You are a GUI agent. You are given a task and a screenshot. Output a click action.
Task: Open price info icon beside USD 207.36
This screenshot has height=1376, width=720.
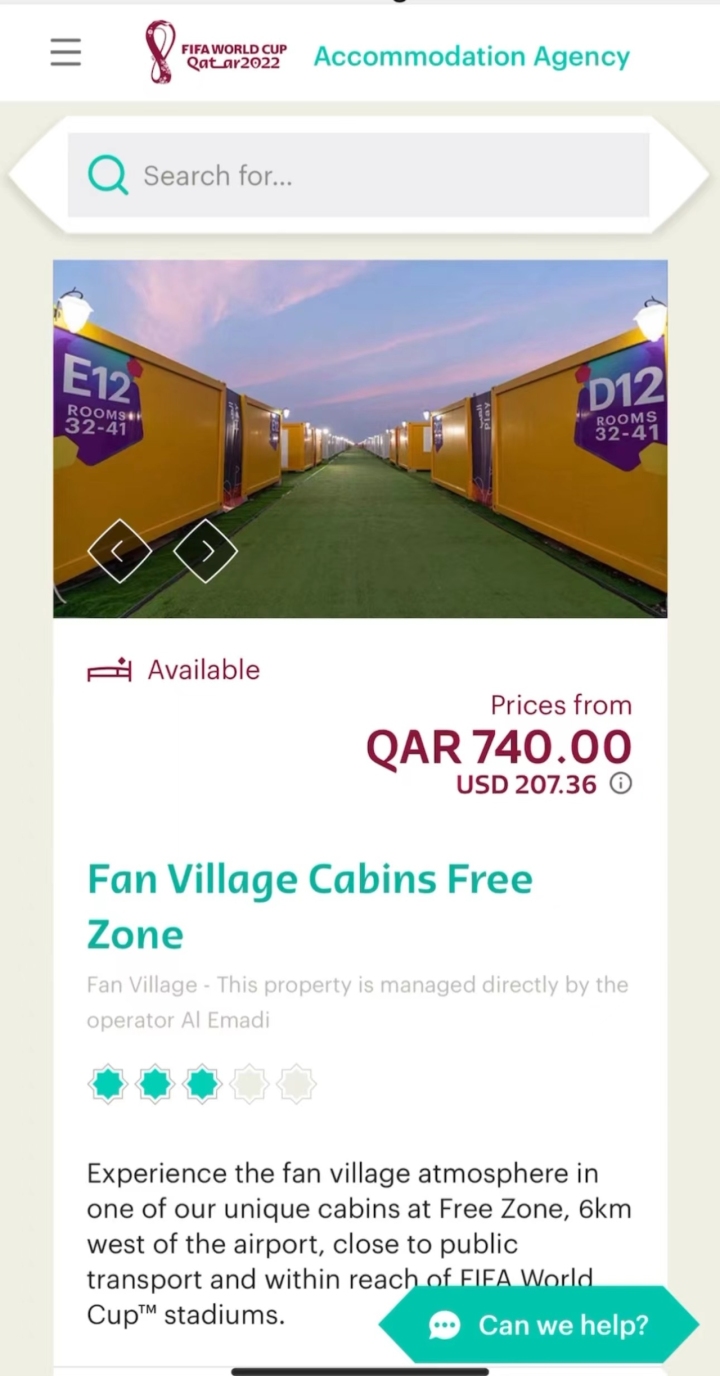[621, 784]
